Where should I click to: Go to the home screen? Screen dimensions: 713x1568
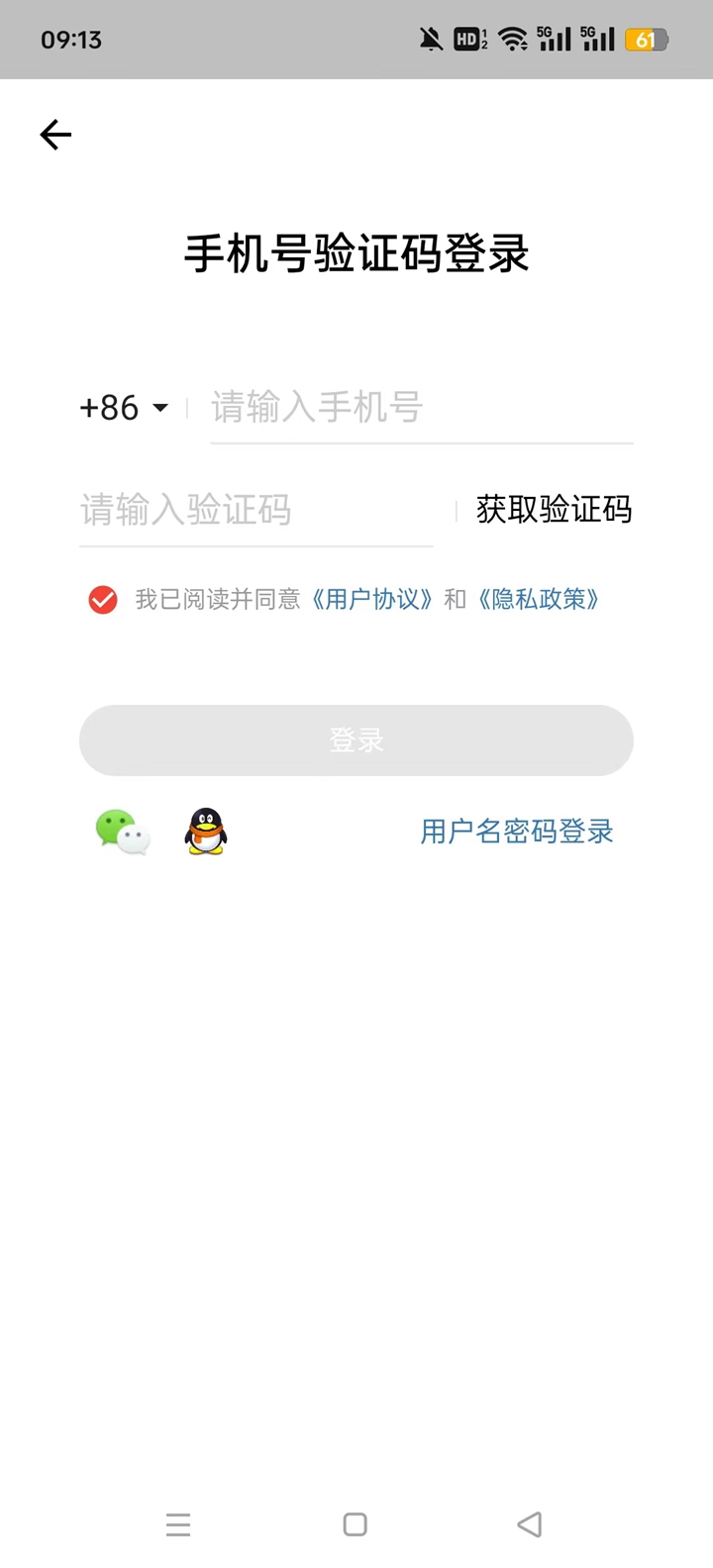tap(356, 1524)
